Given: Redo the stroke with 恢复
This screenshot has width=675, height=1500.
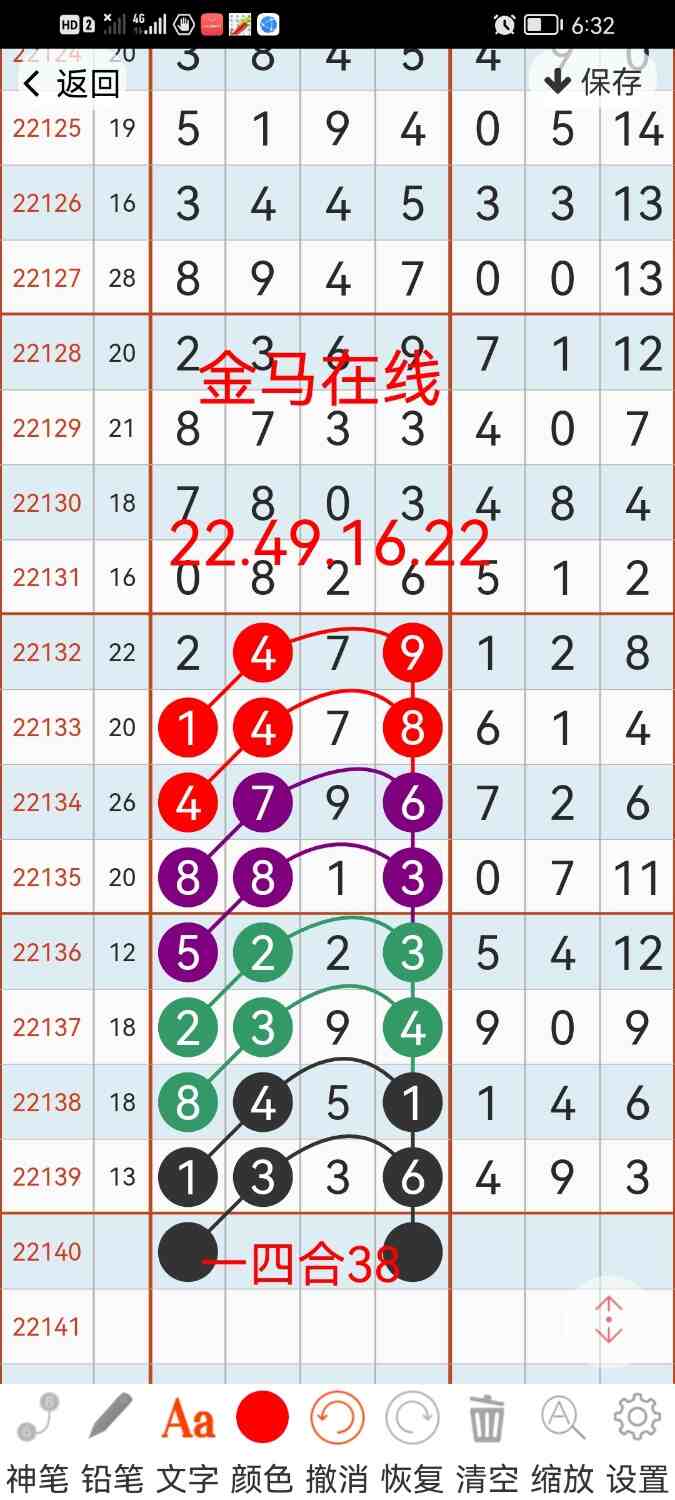Looking at the screenshot, I should pos(412,1440).
